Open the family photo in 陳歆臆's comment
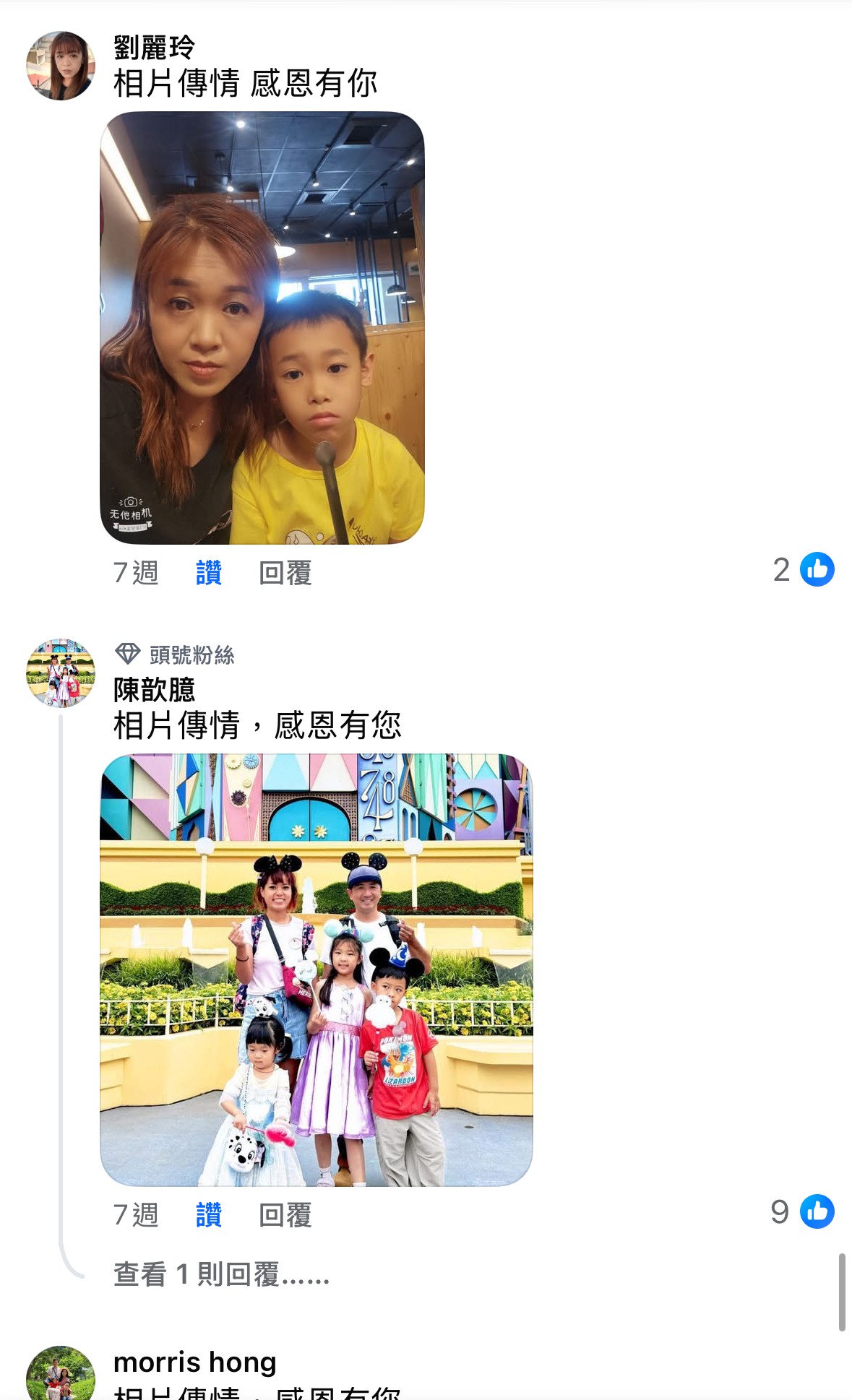The image size is (852, 1400). point(316,969)
